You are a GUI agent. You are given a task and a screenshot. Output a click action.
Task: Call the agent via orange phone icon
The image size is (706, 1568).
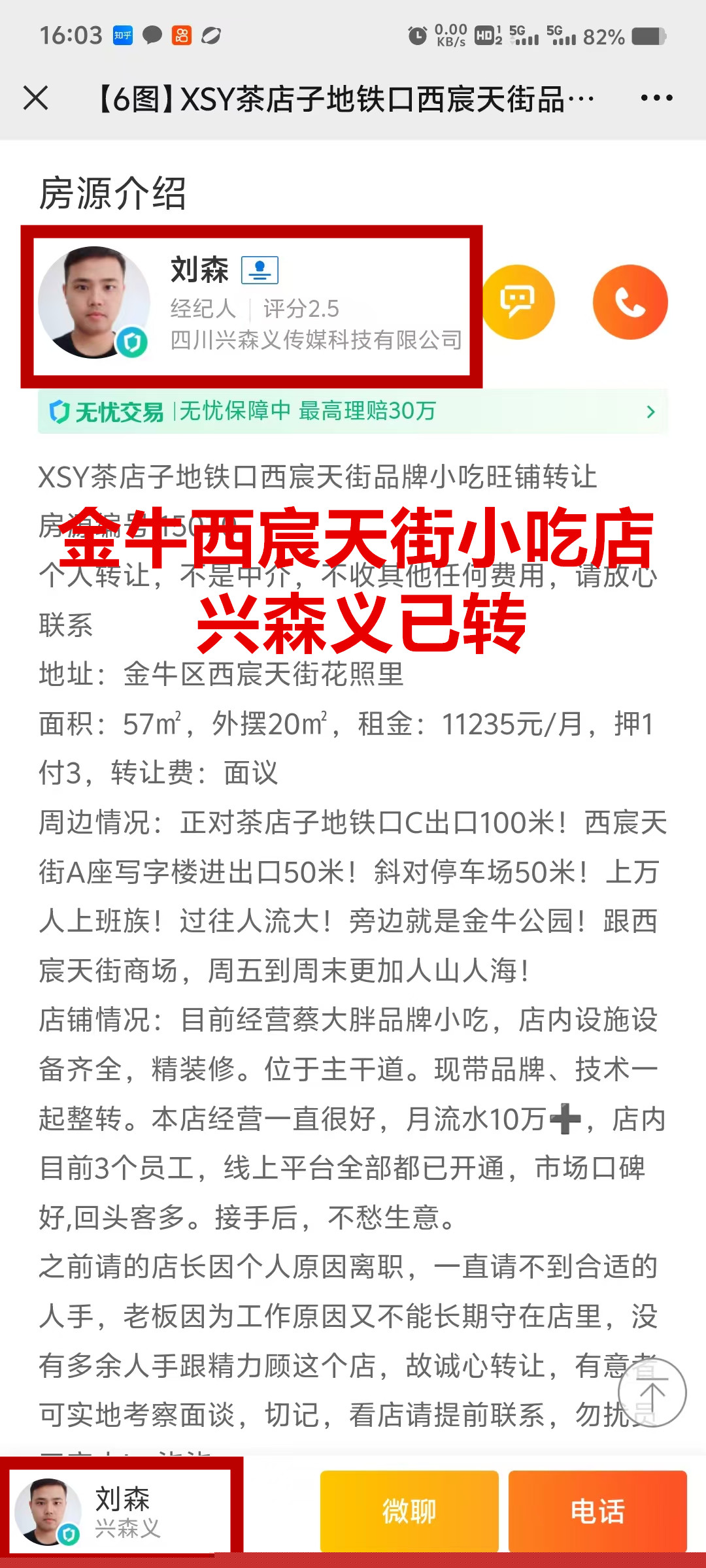click(630, 302)
